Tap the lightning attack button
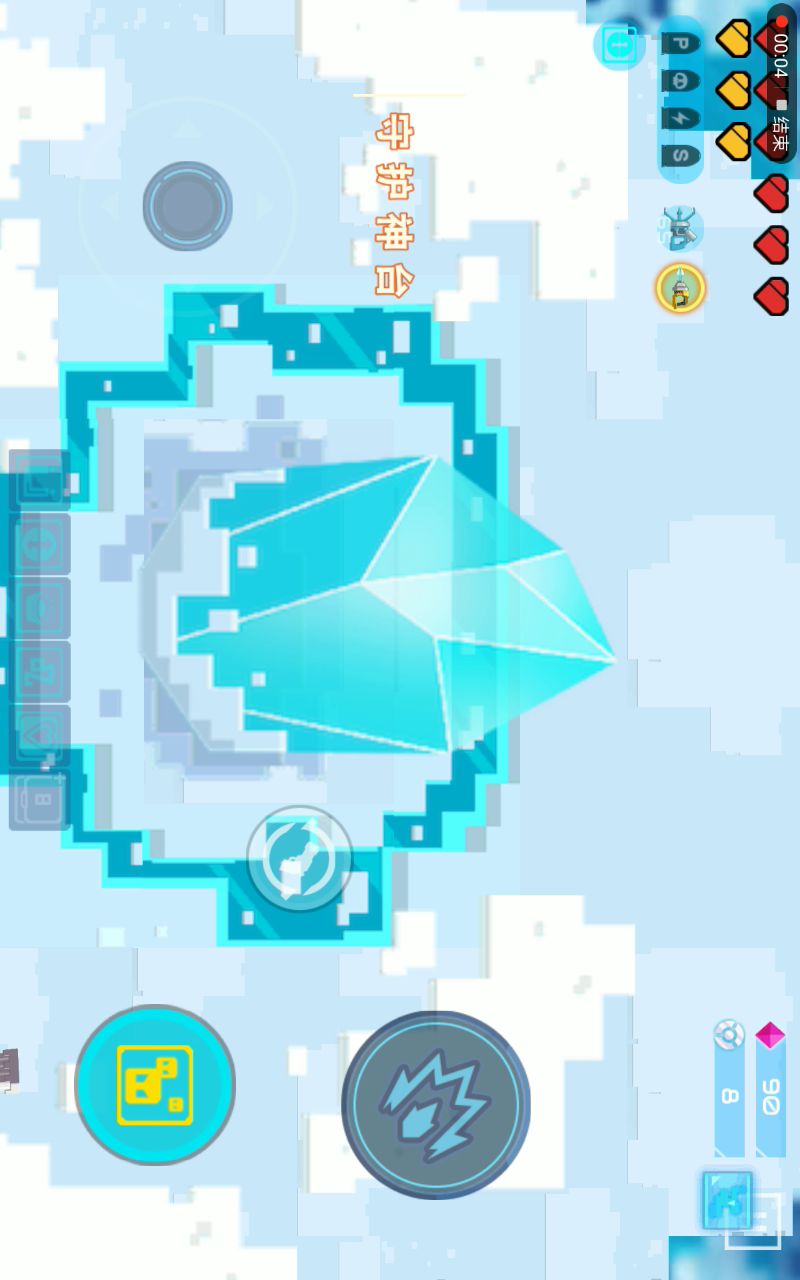This screenshot has width=800, height=1280. (x=436, y=1104)
